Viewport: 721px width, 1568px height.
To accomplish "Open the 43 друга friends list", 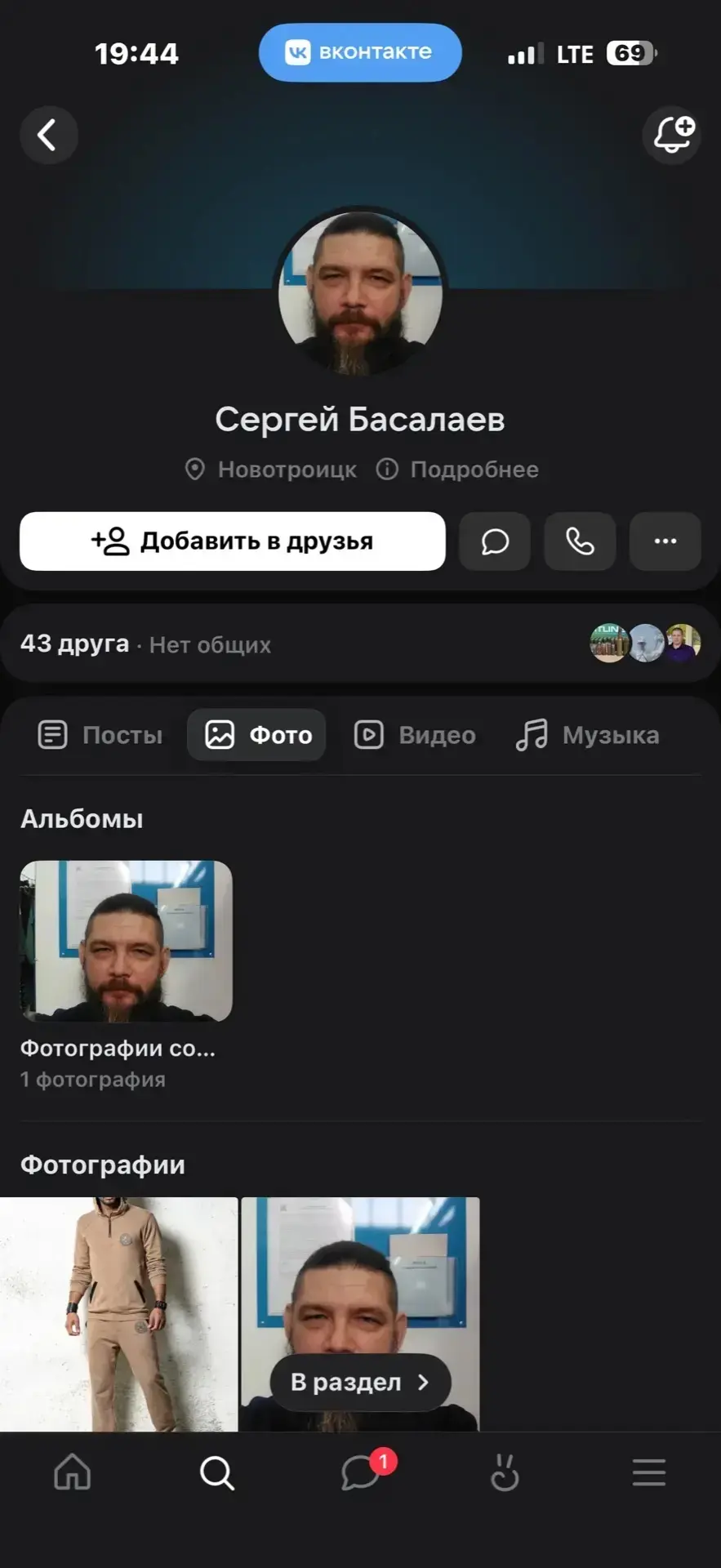I will [75, 644].
